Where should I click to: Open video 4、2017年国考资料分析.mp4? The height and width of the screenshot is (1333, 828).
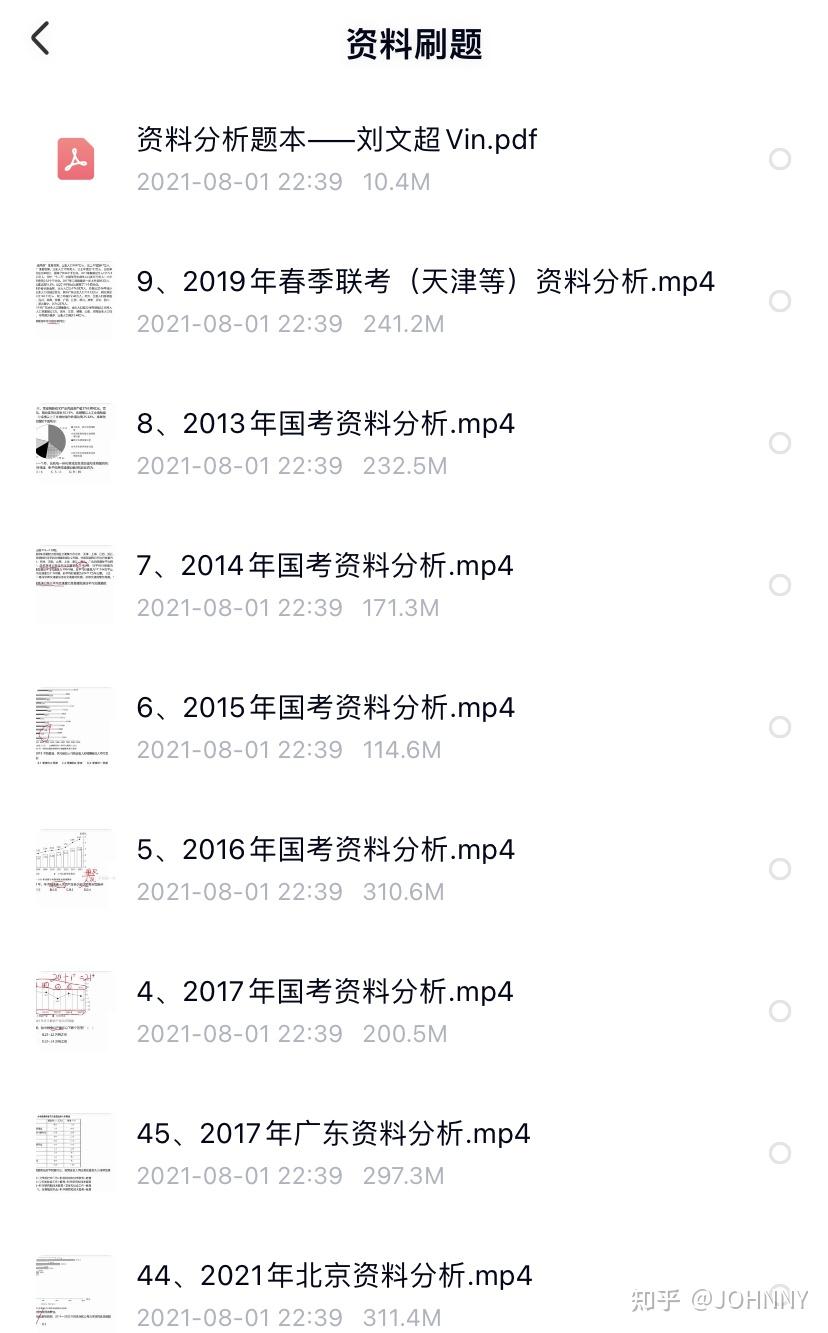[x=325, y=991]
